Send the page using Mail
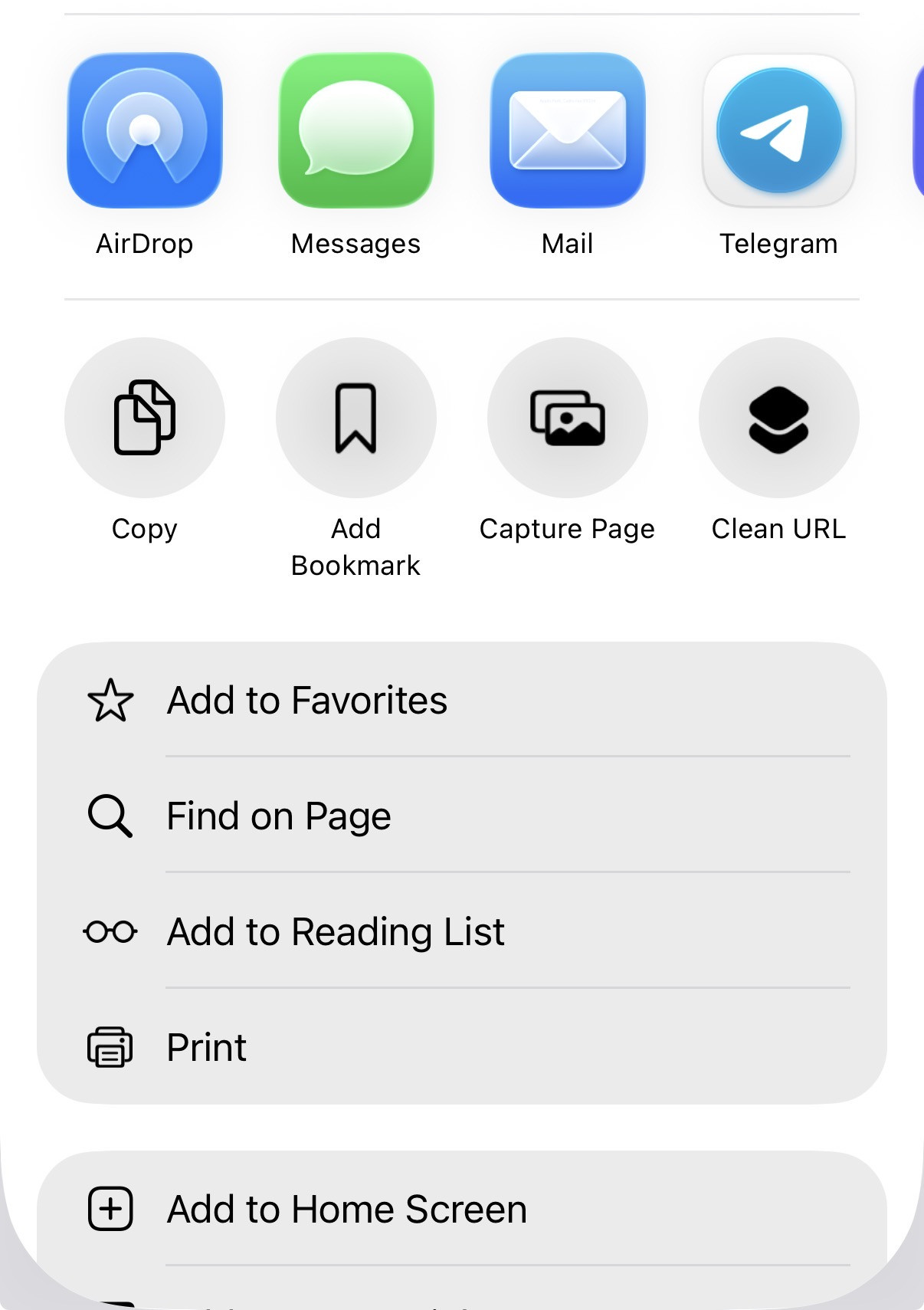This screenshot has height=1310, width=924. click(x=568, y=130)
